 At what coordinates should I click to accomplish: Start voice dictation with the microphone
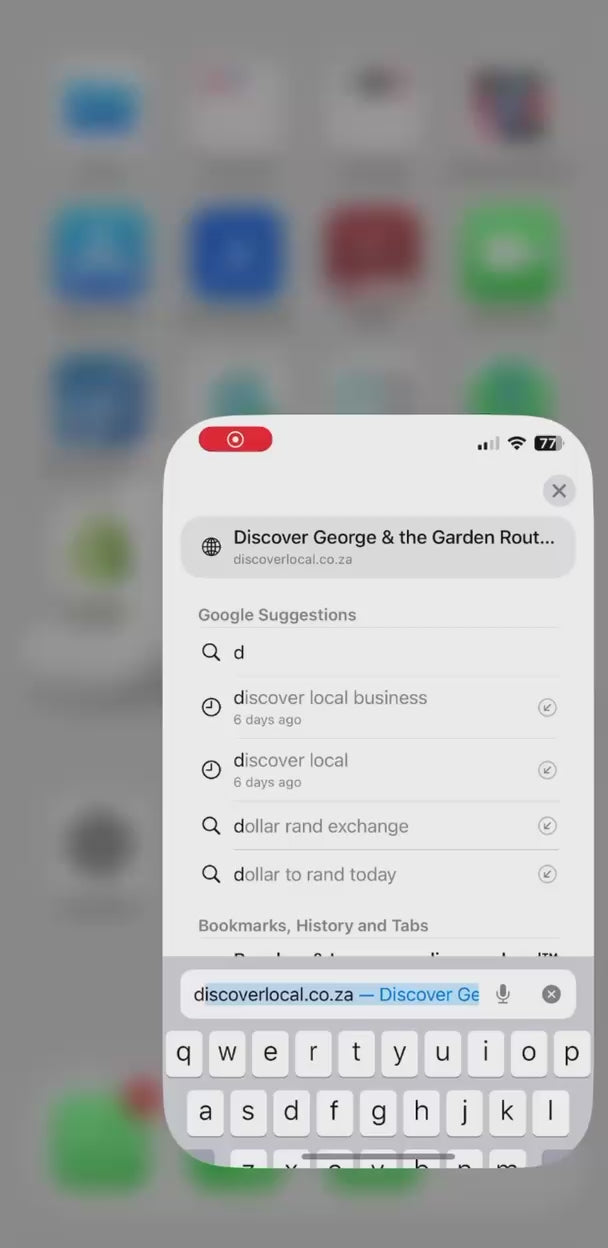503,994
